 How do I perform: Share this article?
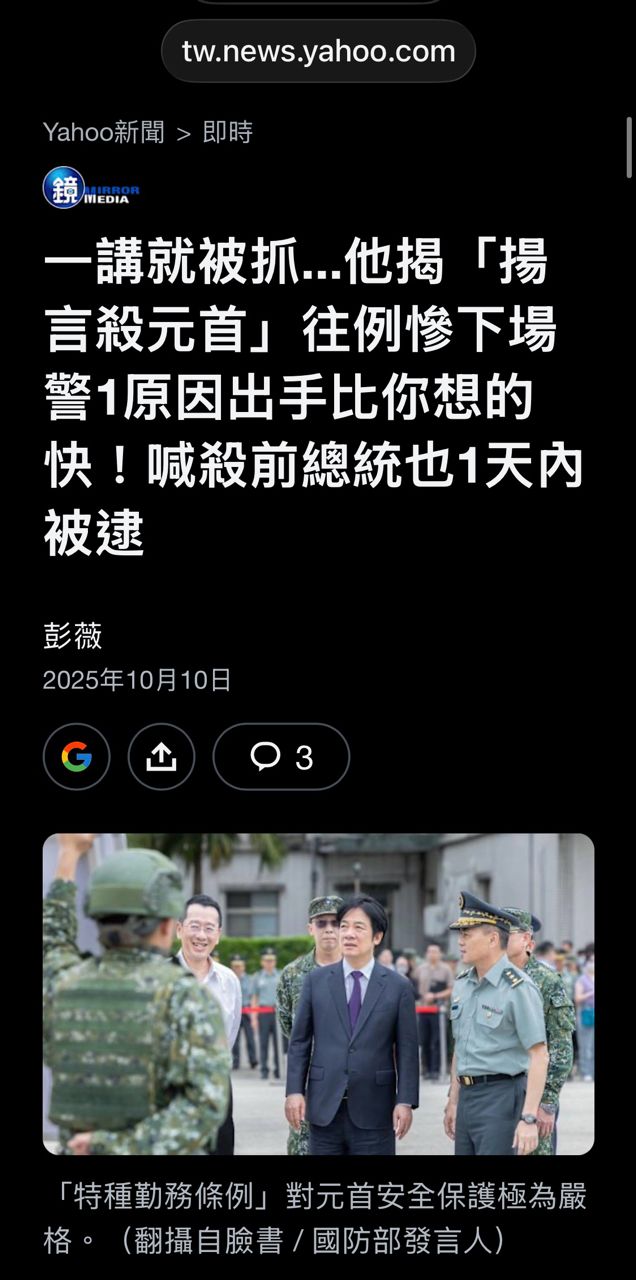161,757
